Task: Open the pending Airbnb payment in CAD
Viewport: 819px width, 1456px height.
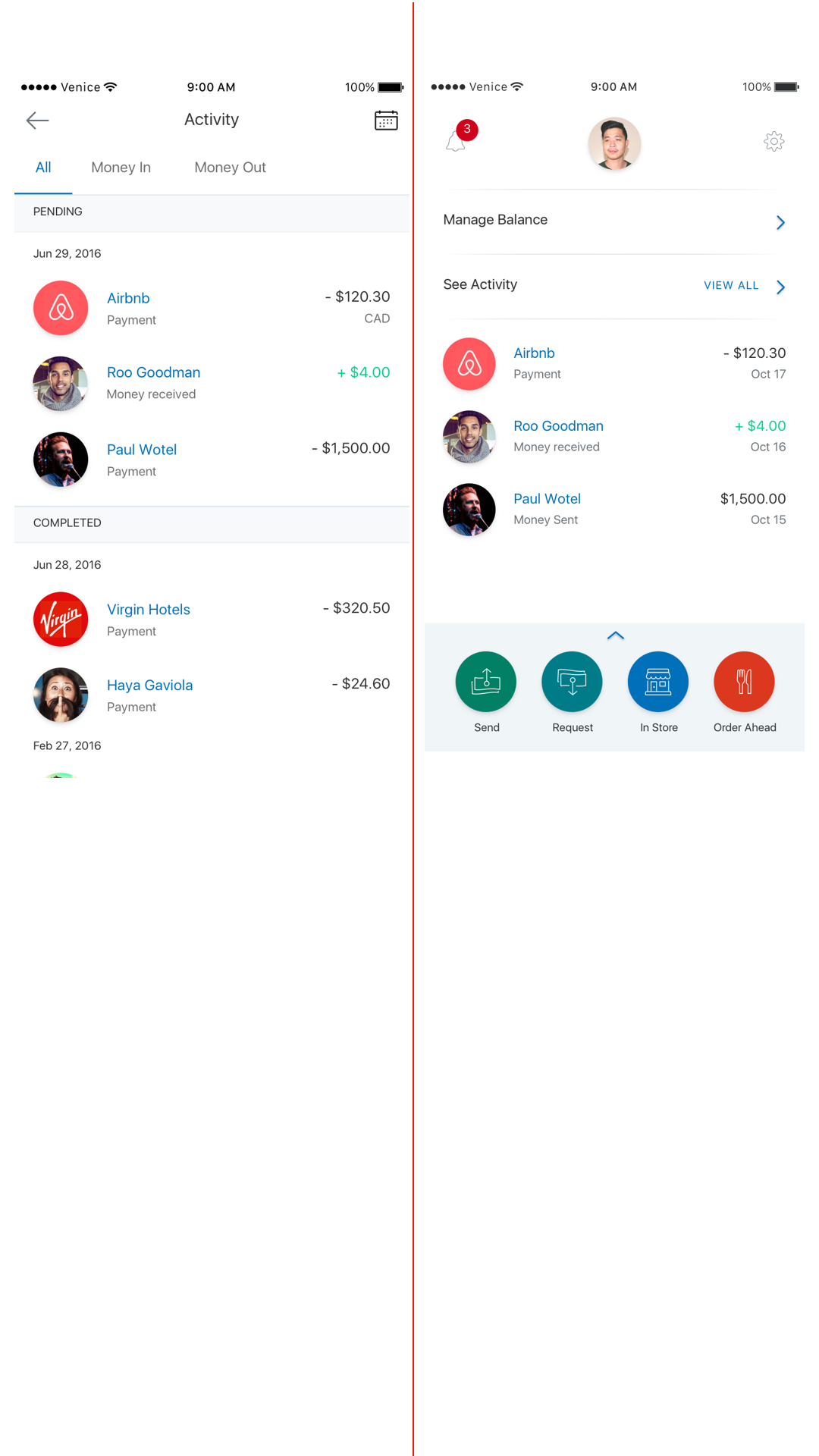Action: tap(212, 308)
